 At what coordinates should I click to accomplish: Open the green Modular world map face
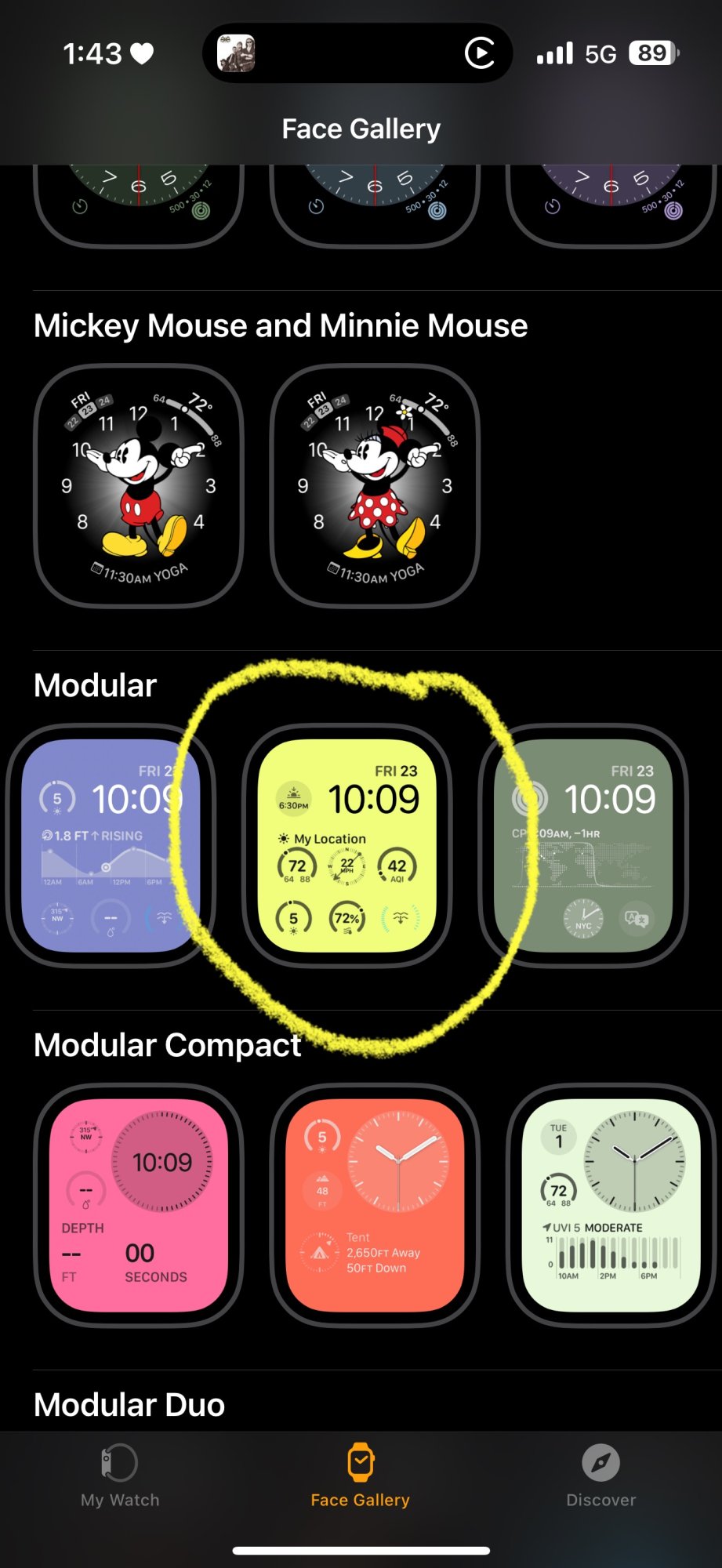584,845
